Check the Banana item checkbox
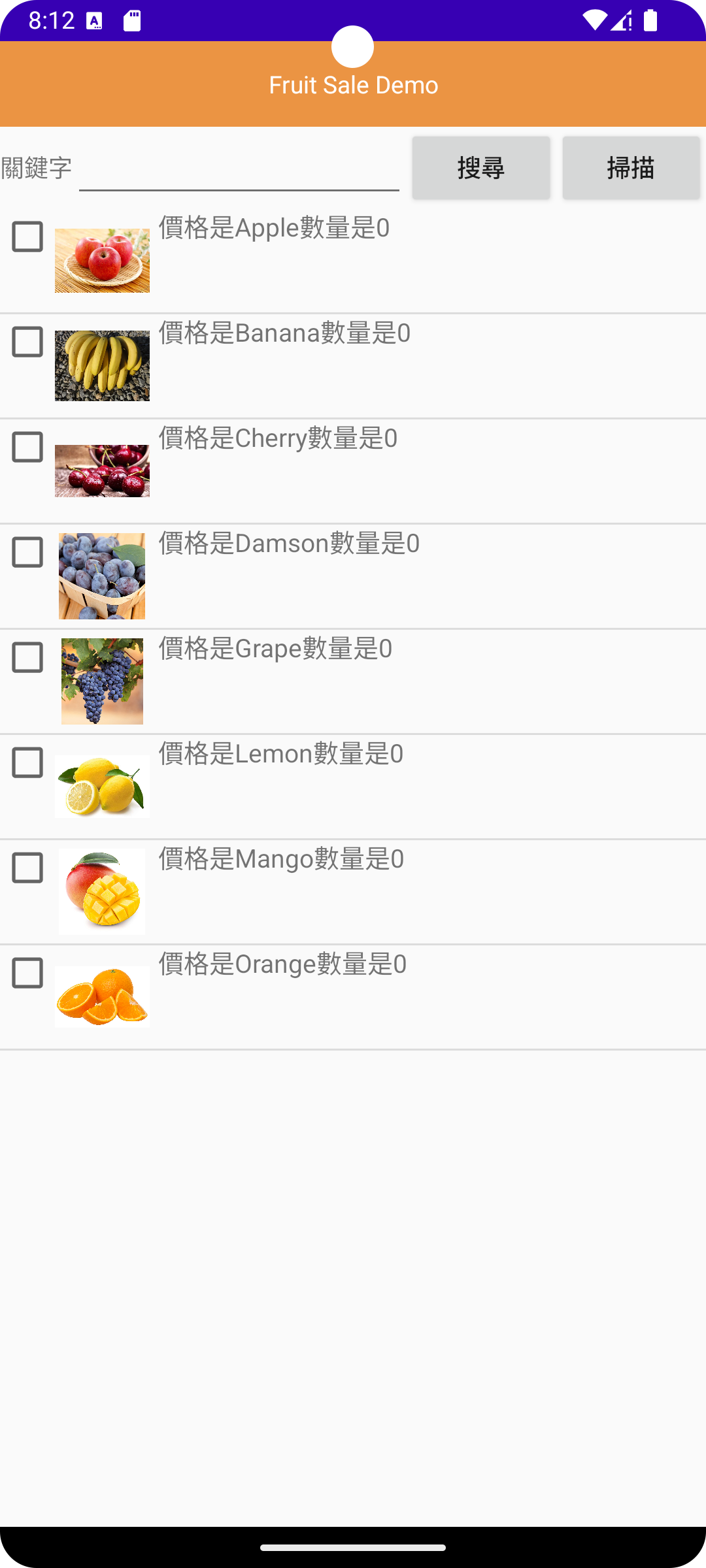Image resolution: width=706 pixels, height=1568 pixels. 27,342
